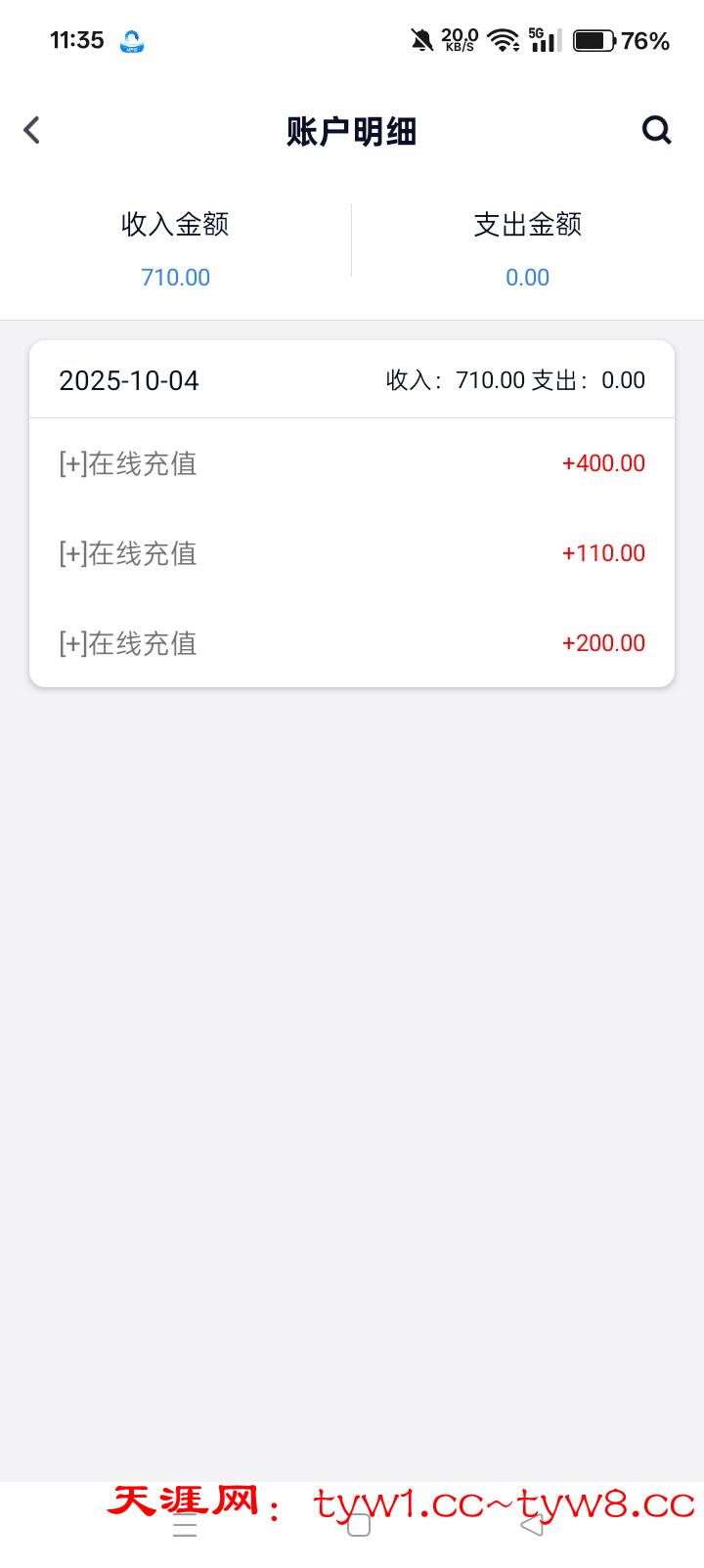Open the search magnifier icon
Screen dimensions: 704x1568
click(656, 130)
